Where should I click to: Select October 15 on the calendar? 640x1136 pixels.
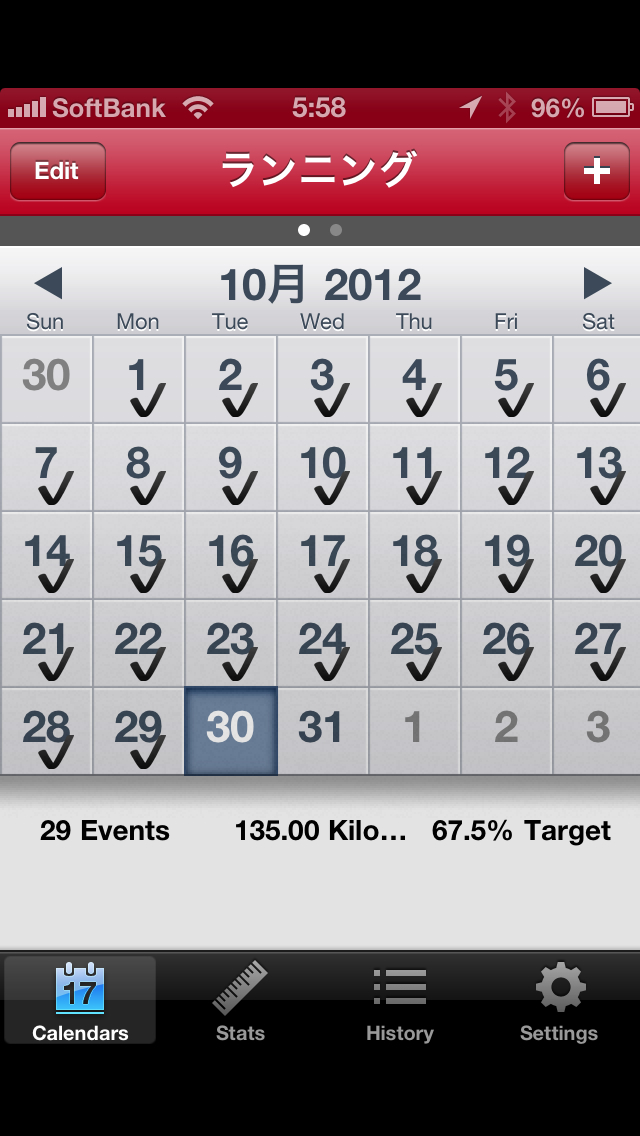click(x=138, y=555)
